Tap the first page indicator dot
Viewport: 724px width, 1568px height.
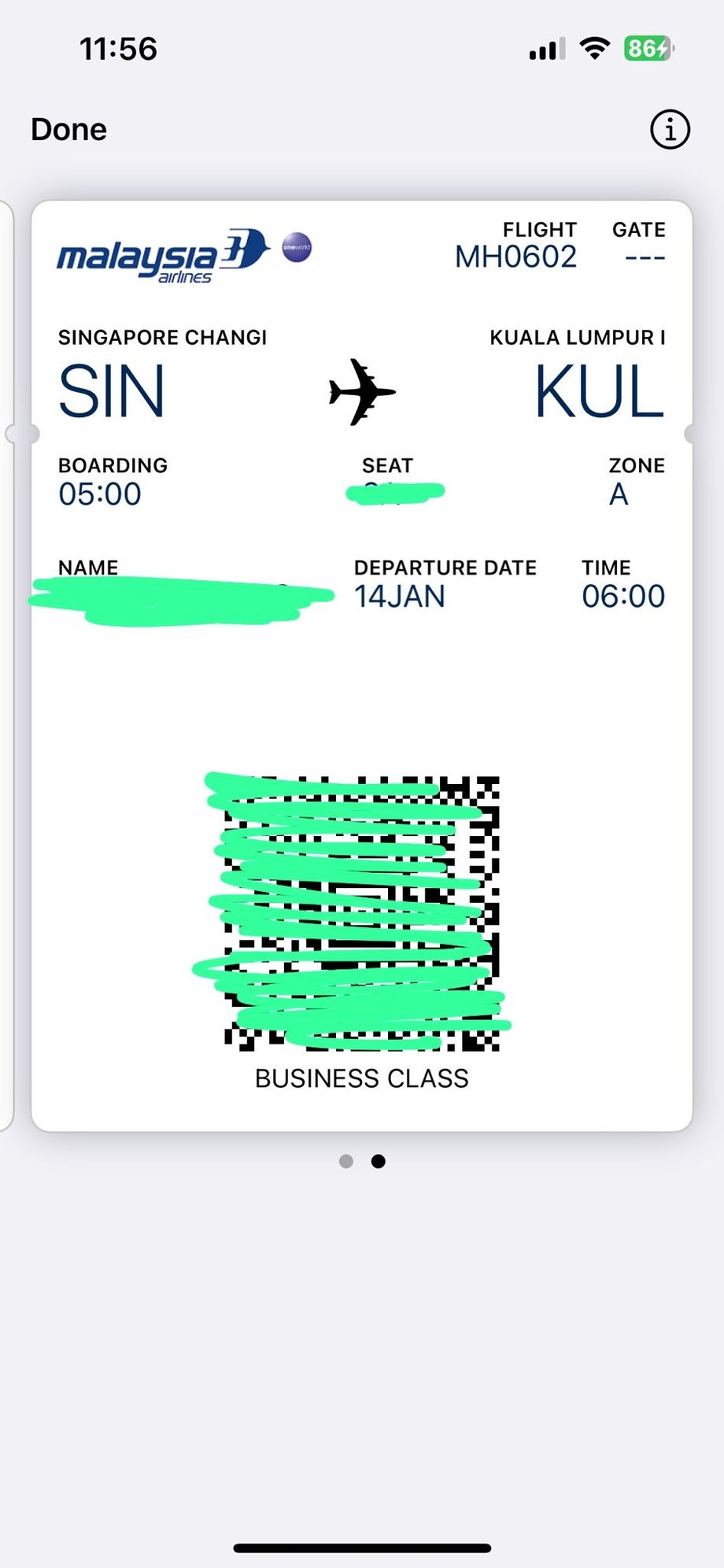(345, 1161)
